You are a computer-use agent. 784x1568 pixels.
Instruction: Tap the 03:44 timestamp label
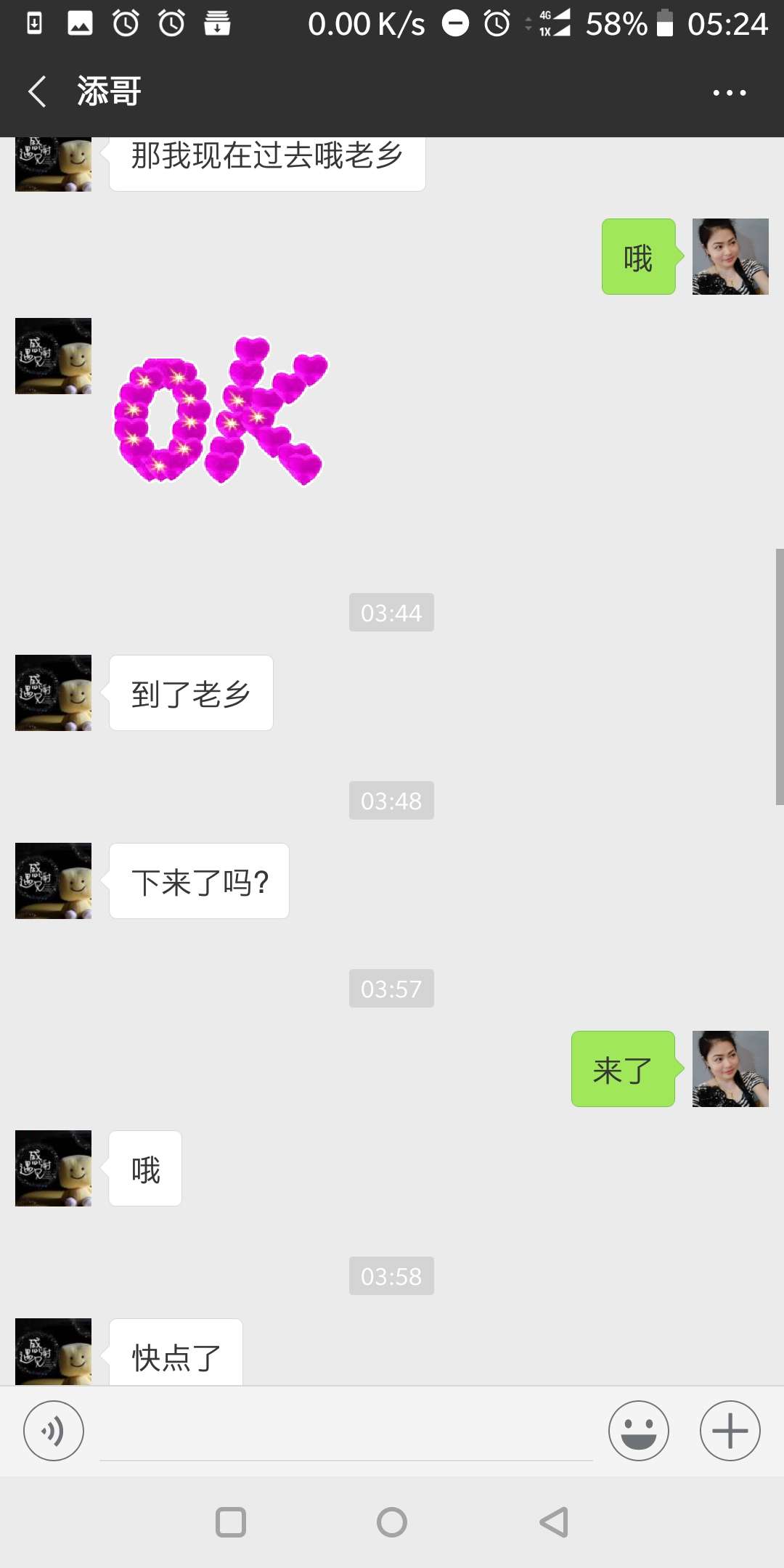click(391, 613)
